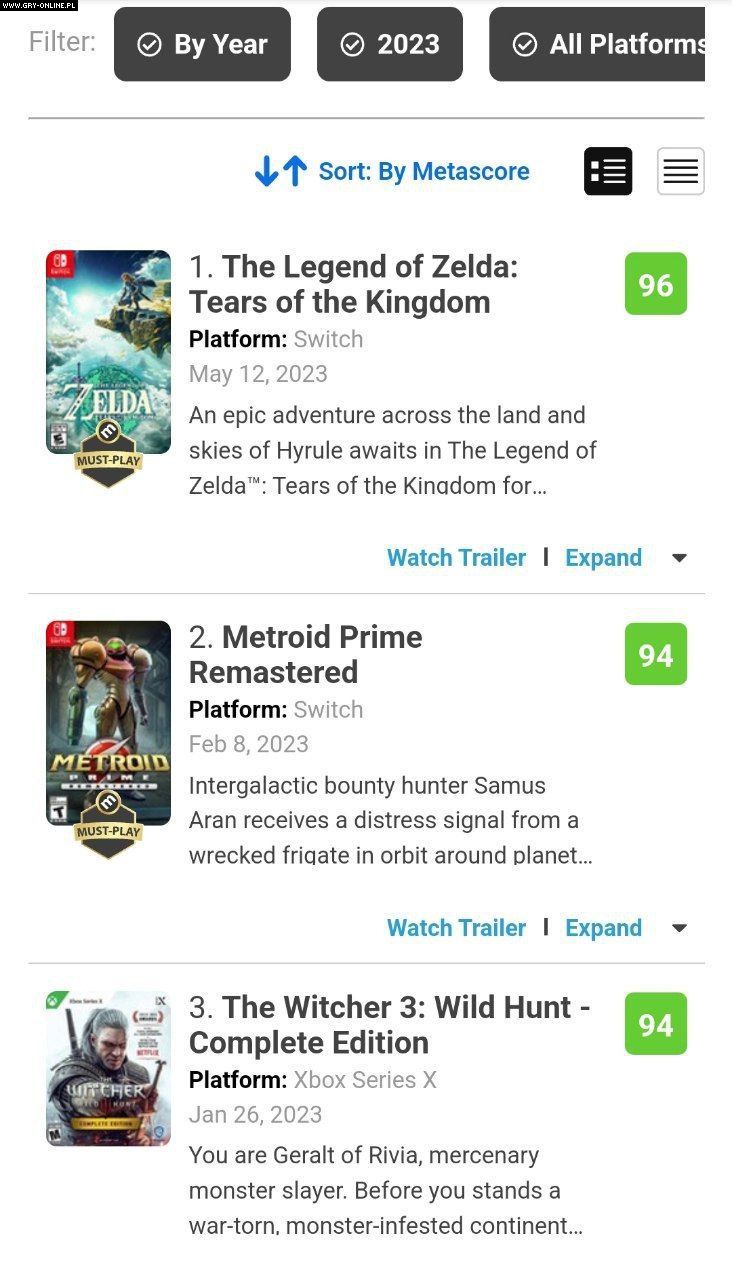732x1280 pixels.
Task: Switch to the detailed list view
Action: (x=608, y=171)
